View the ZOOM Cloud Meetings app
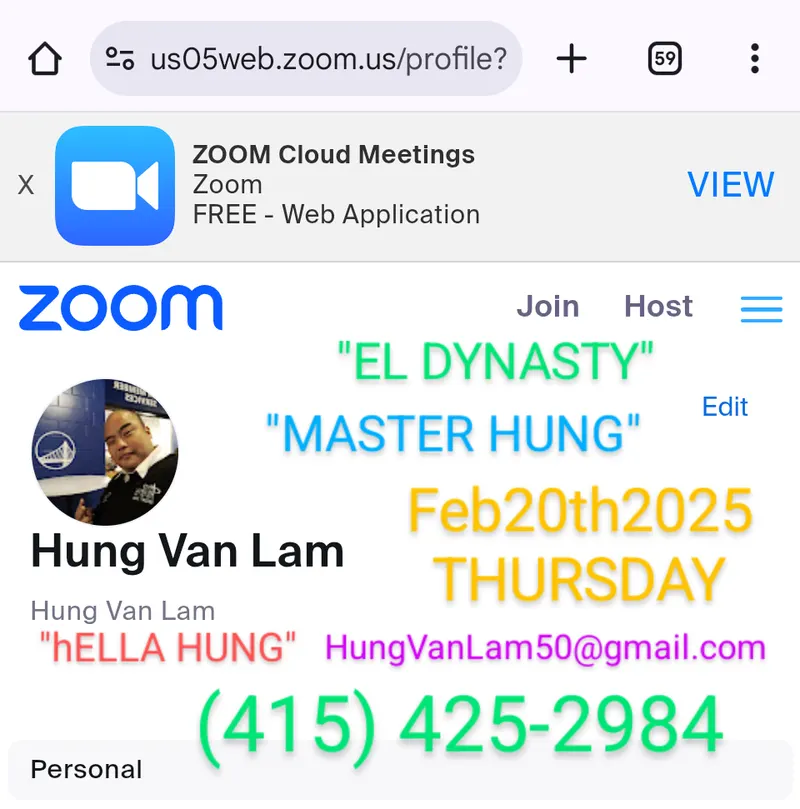Image resolution: width=800 pixels, height=809 pixels. point(730,185)
